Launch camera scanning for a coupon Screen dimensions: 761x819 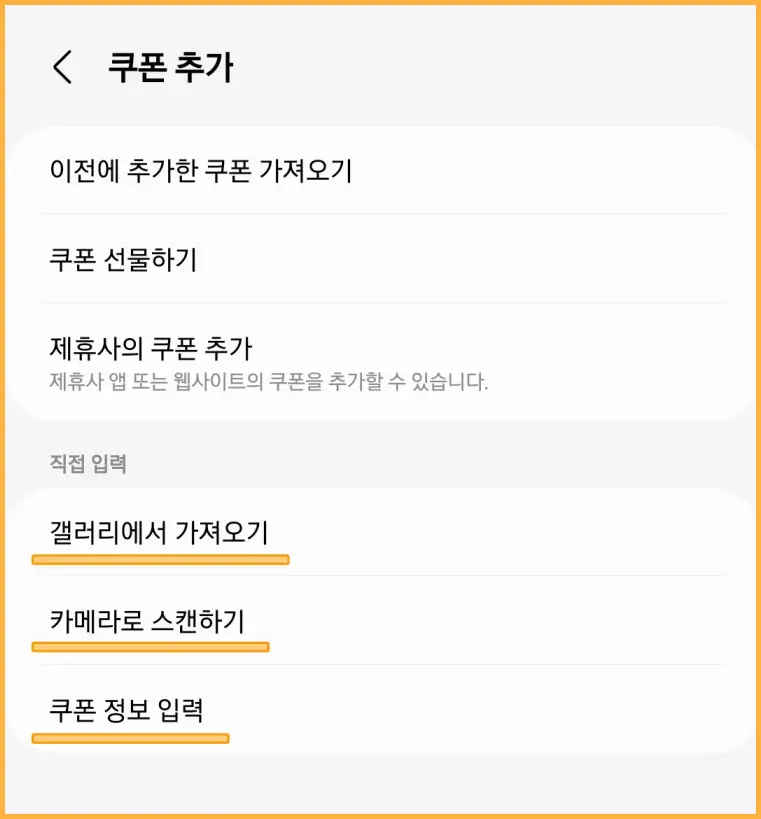point(145,620)
